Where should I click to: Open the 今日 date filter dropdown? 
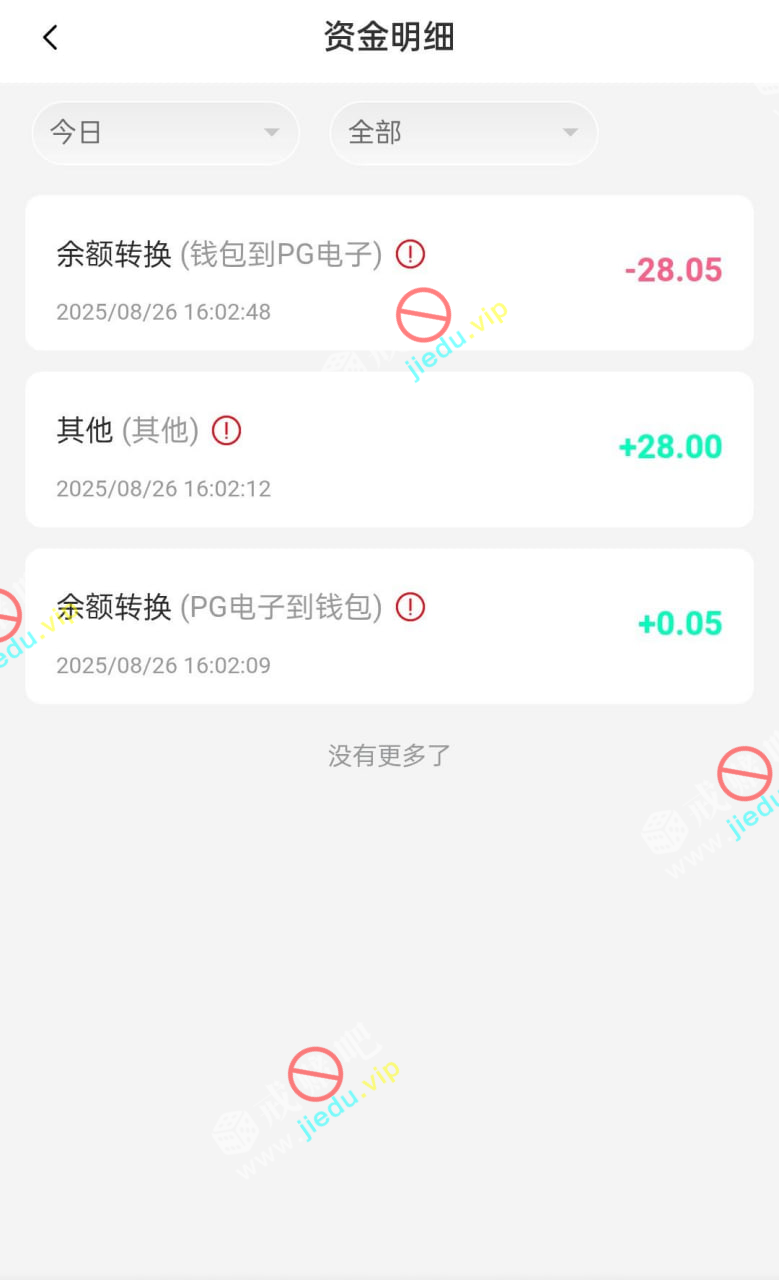point(165,132)
